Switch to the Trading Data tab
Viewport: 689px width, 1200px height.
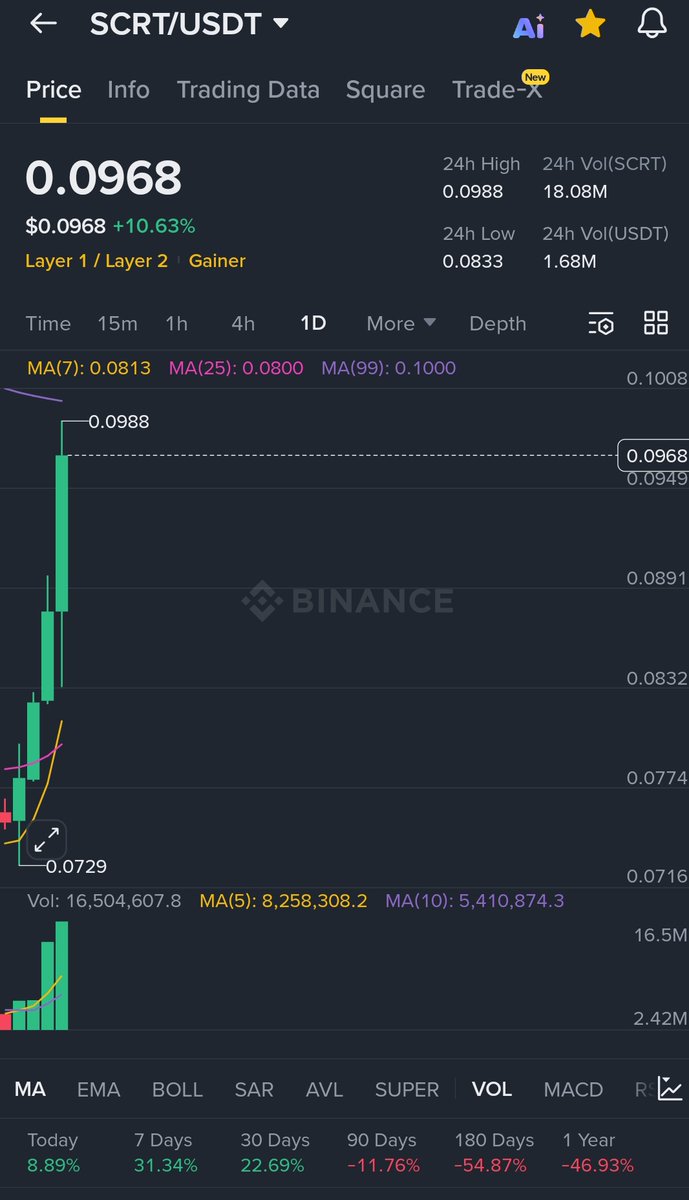point(248,90)
